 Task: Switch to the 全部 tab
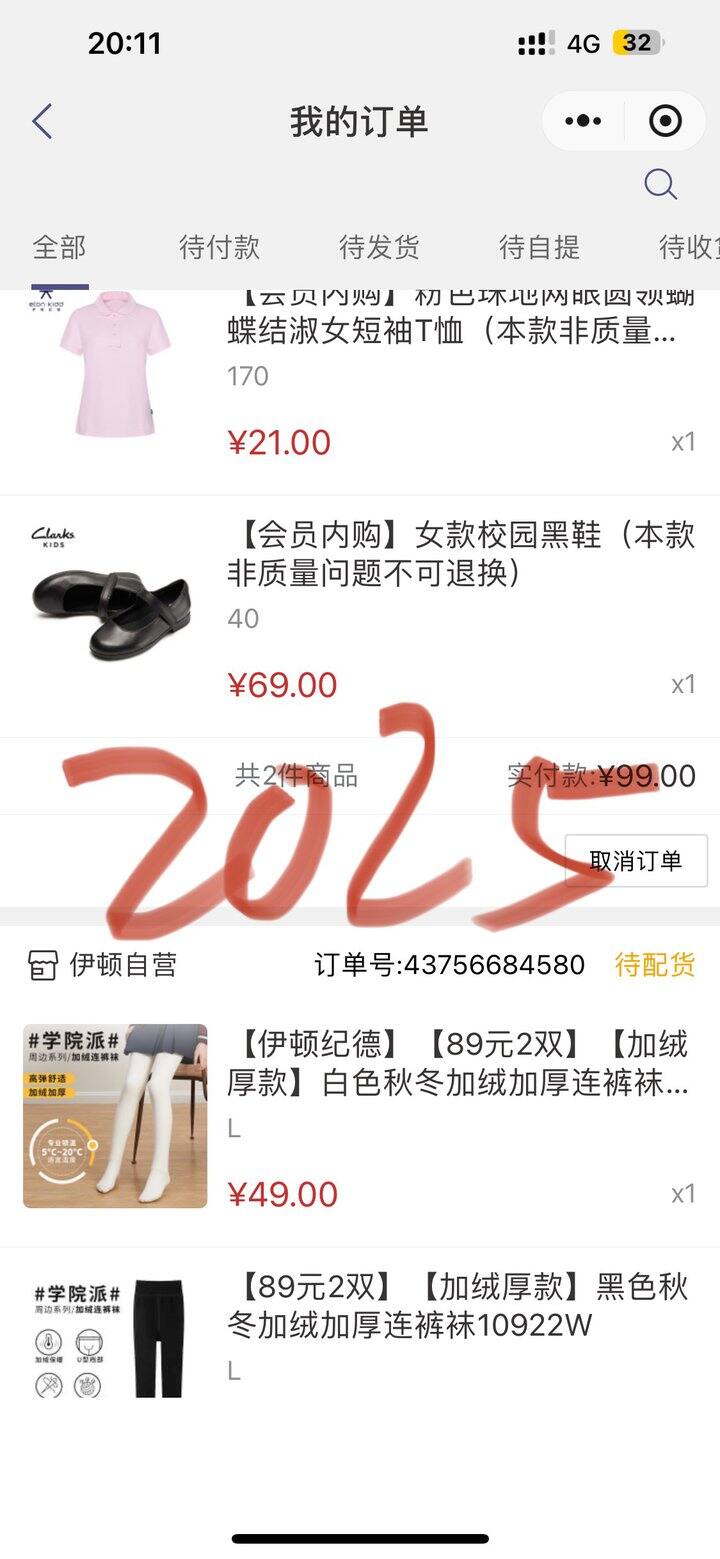pyautogui.click(x=59, y=247)
